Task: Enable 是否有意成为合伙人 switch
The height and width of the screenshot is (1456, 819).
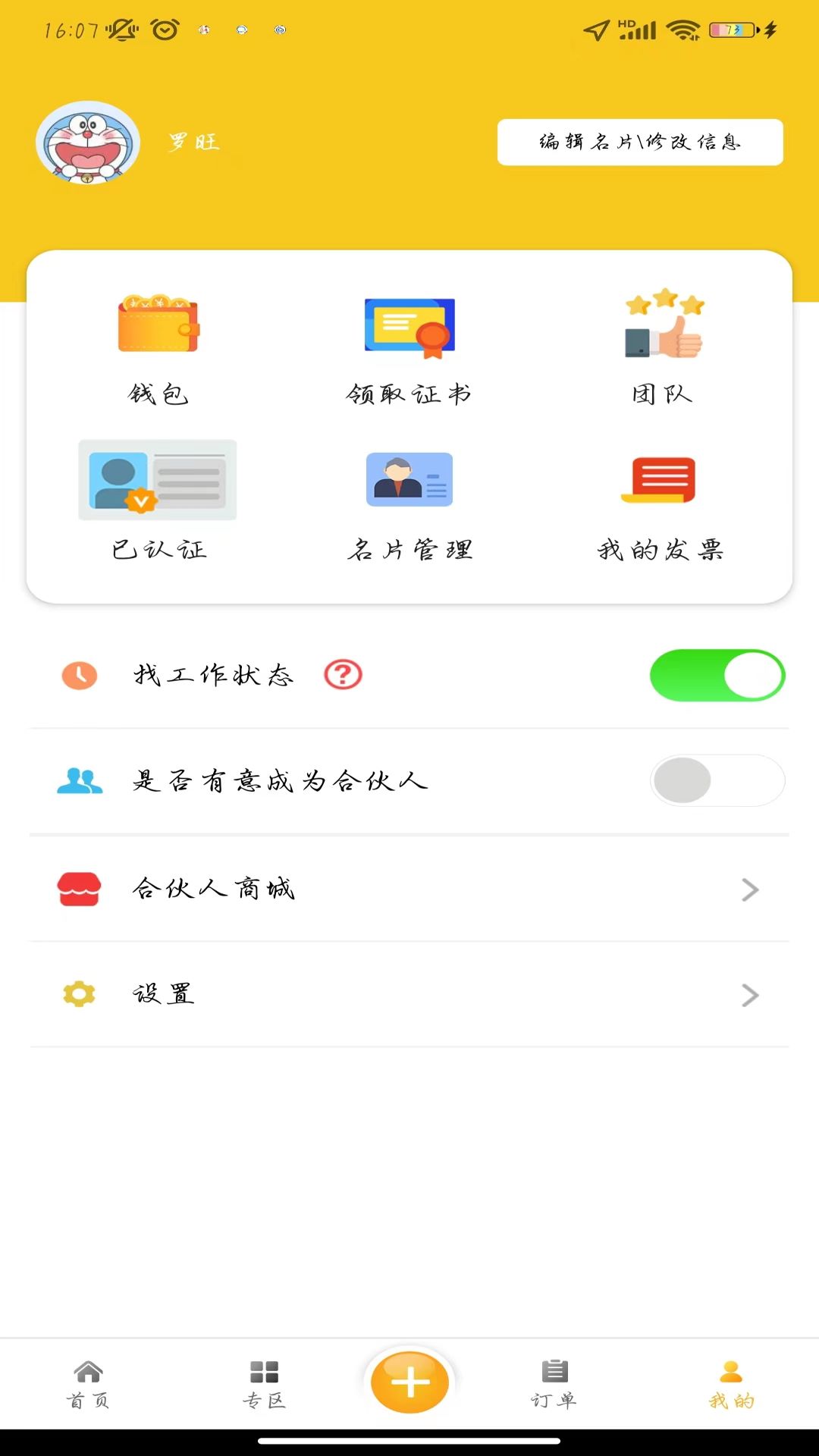Action: pos(717,780)
